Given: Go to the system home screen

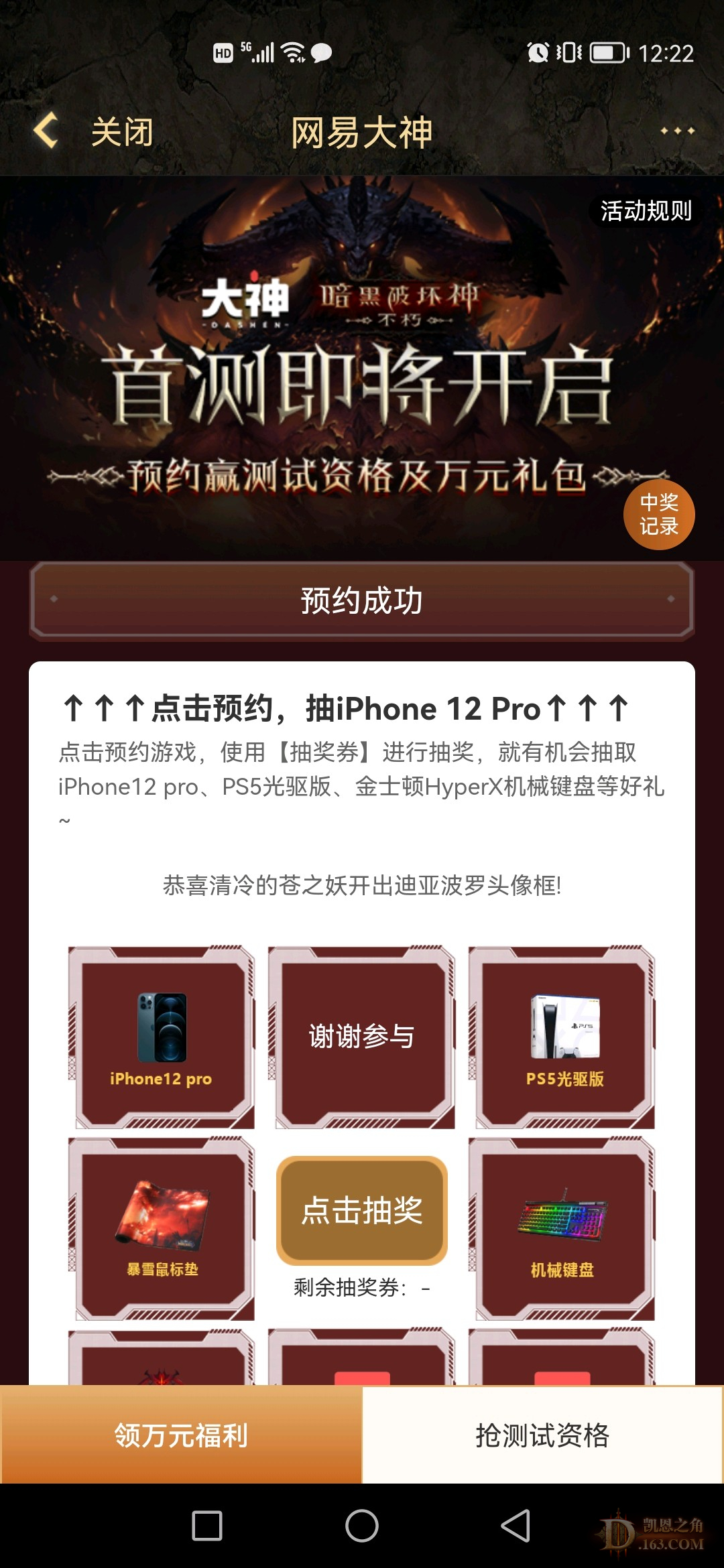Looking at the screenshot, I should (362, 1526).
